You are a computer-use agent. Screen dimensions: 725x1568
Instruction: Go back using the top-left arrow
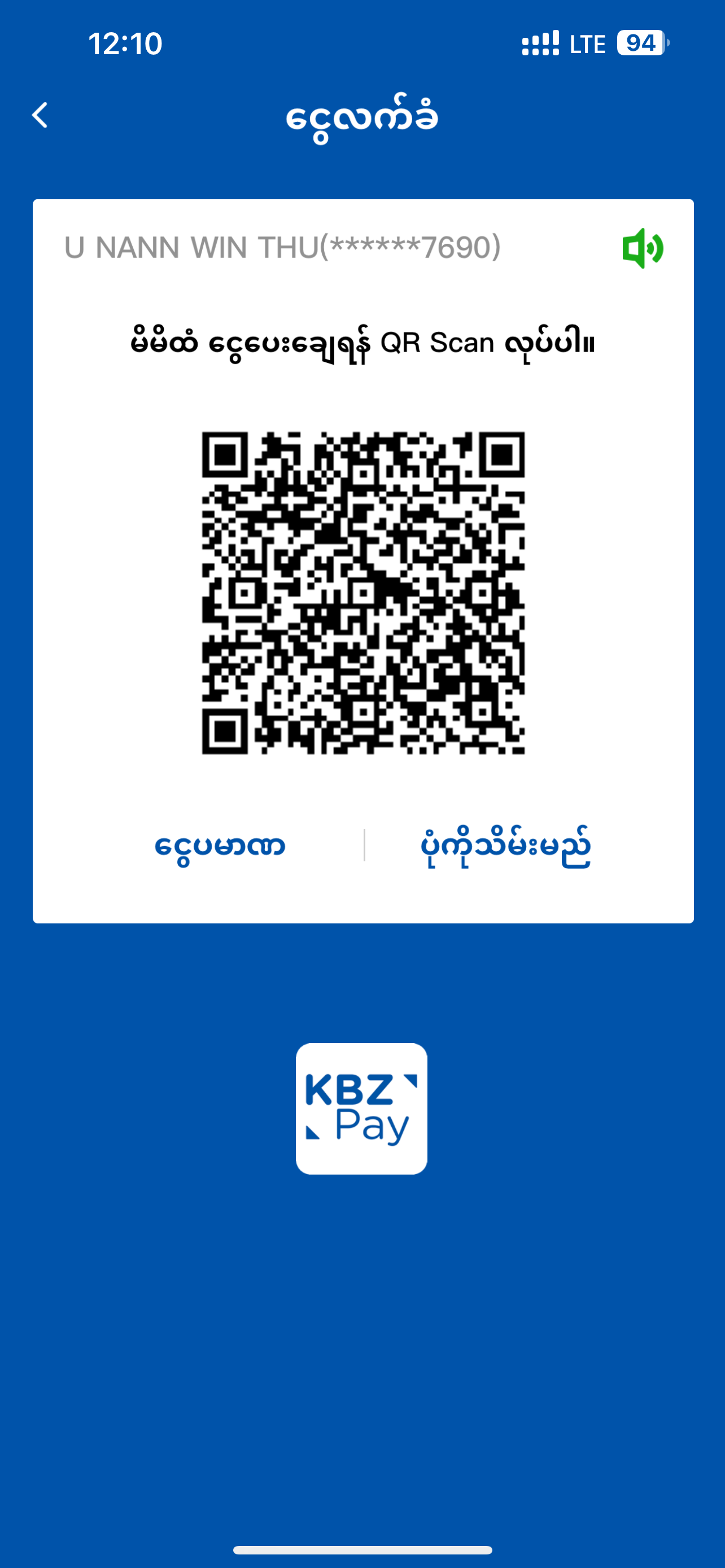point(40,115)
